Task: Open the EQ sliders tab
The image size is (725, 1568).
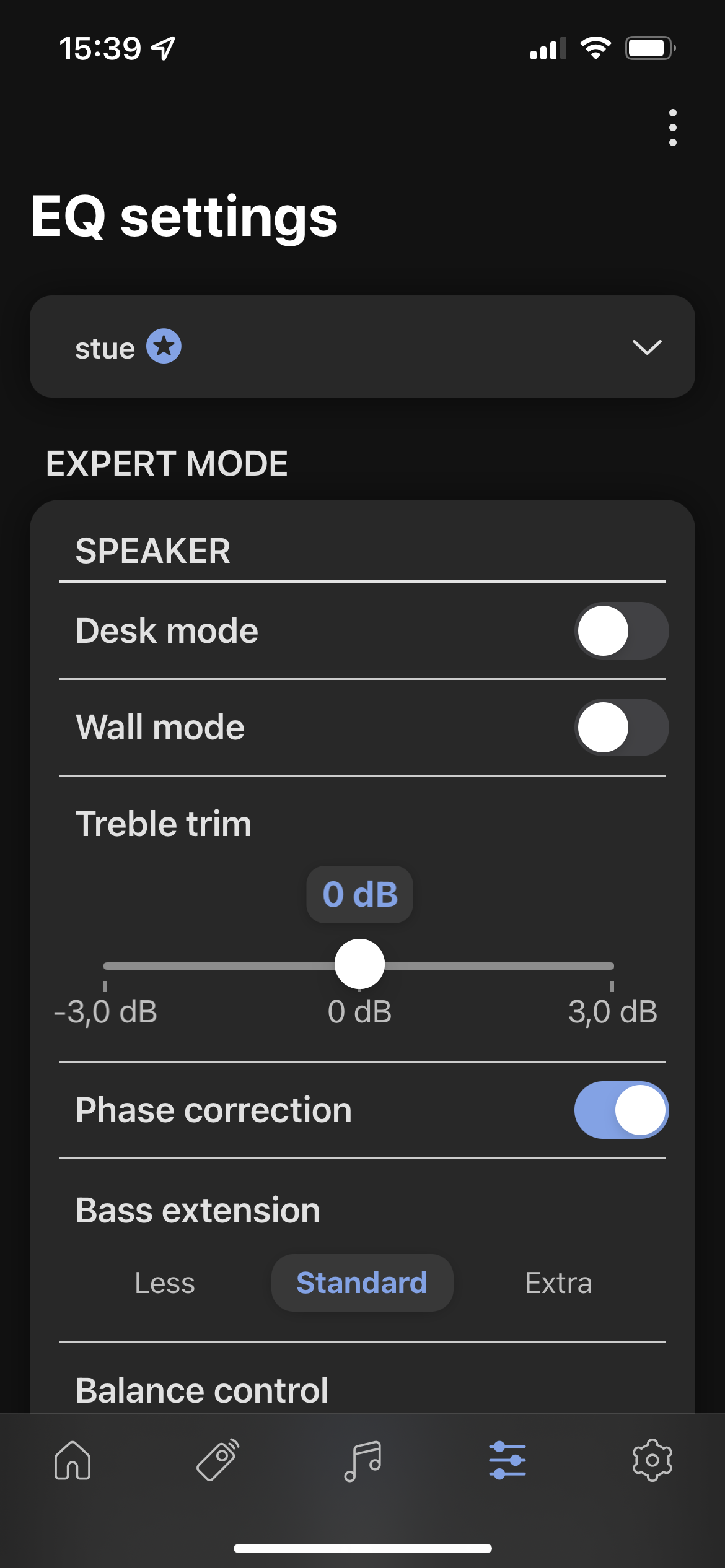Action: pos(507,1460)
